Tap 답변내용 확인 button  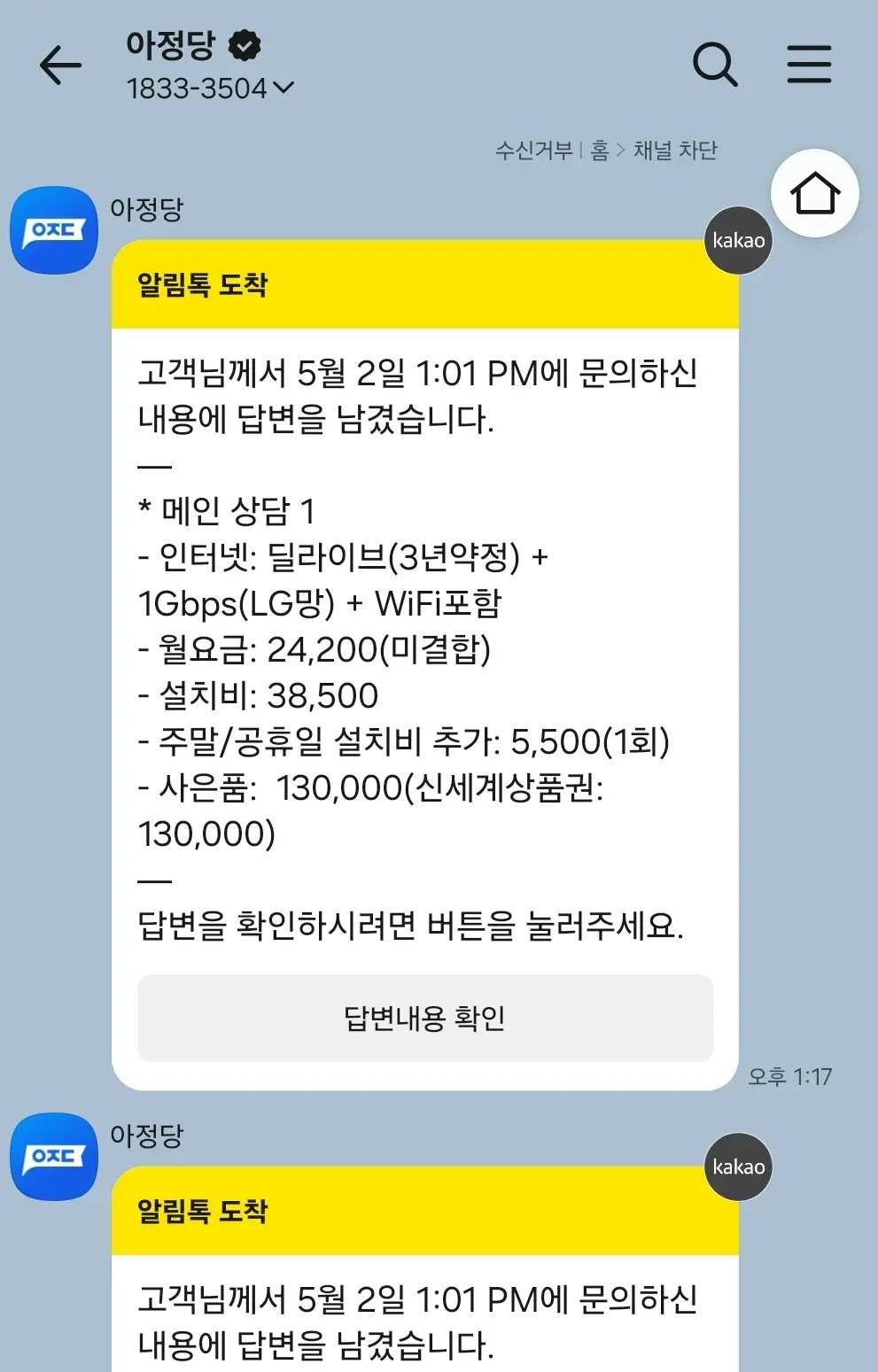pyautogui.click(x=424, y=1018)
